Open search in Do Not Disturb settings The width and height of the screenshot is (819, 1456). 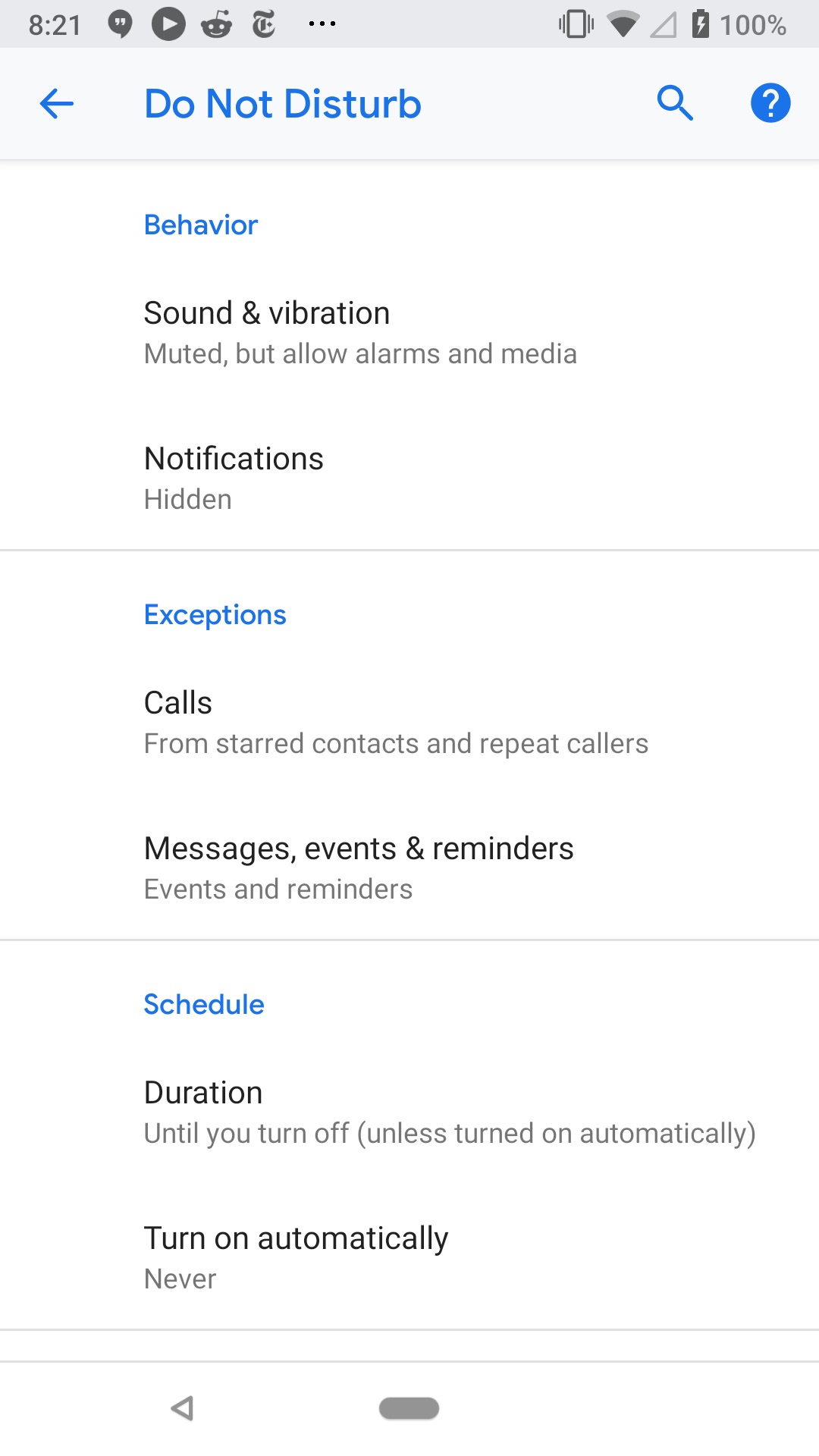[675, 103]
